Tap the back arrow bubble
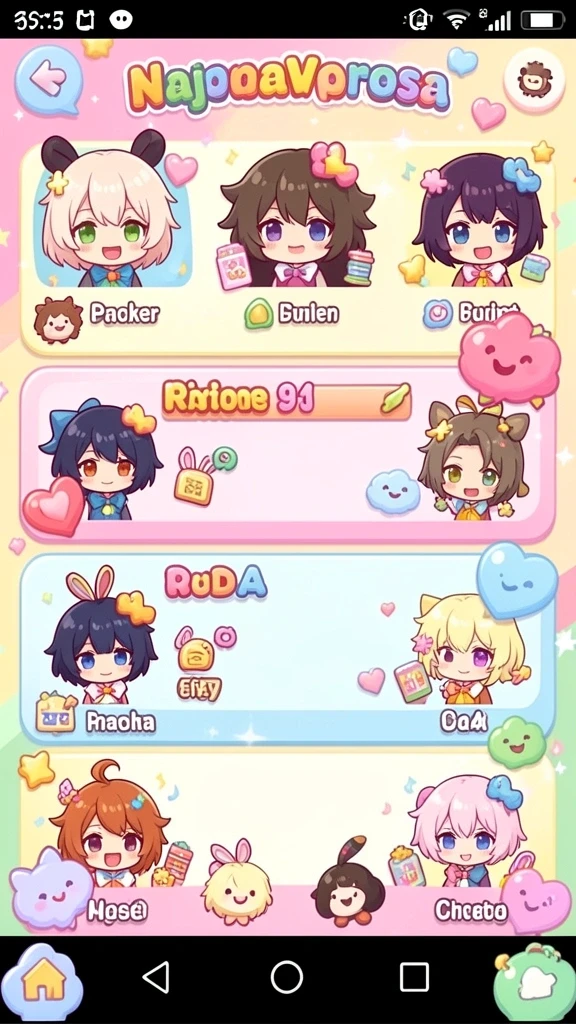Image resolution: width=576 pixels, height=1024 pixels. [x=48, y=80]
